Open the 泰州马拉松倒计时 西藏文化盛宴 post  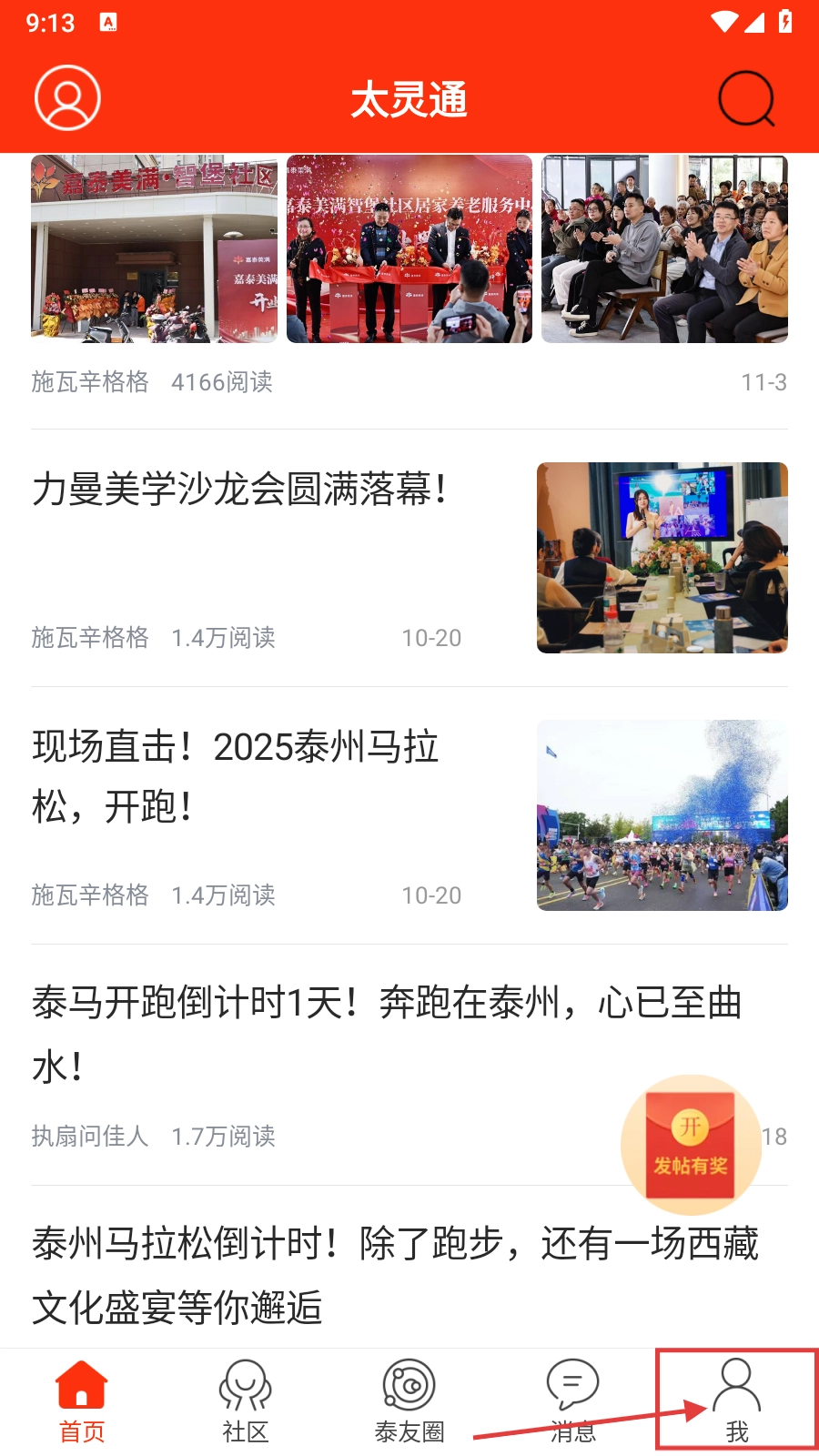pos(395,1275)
